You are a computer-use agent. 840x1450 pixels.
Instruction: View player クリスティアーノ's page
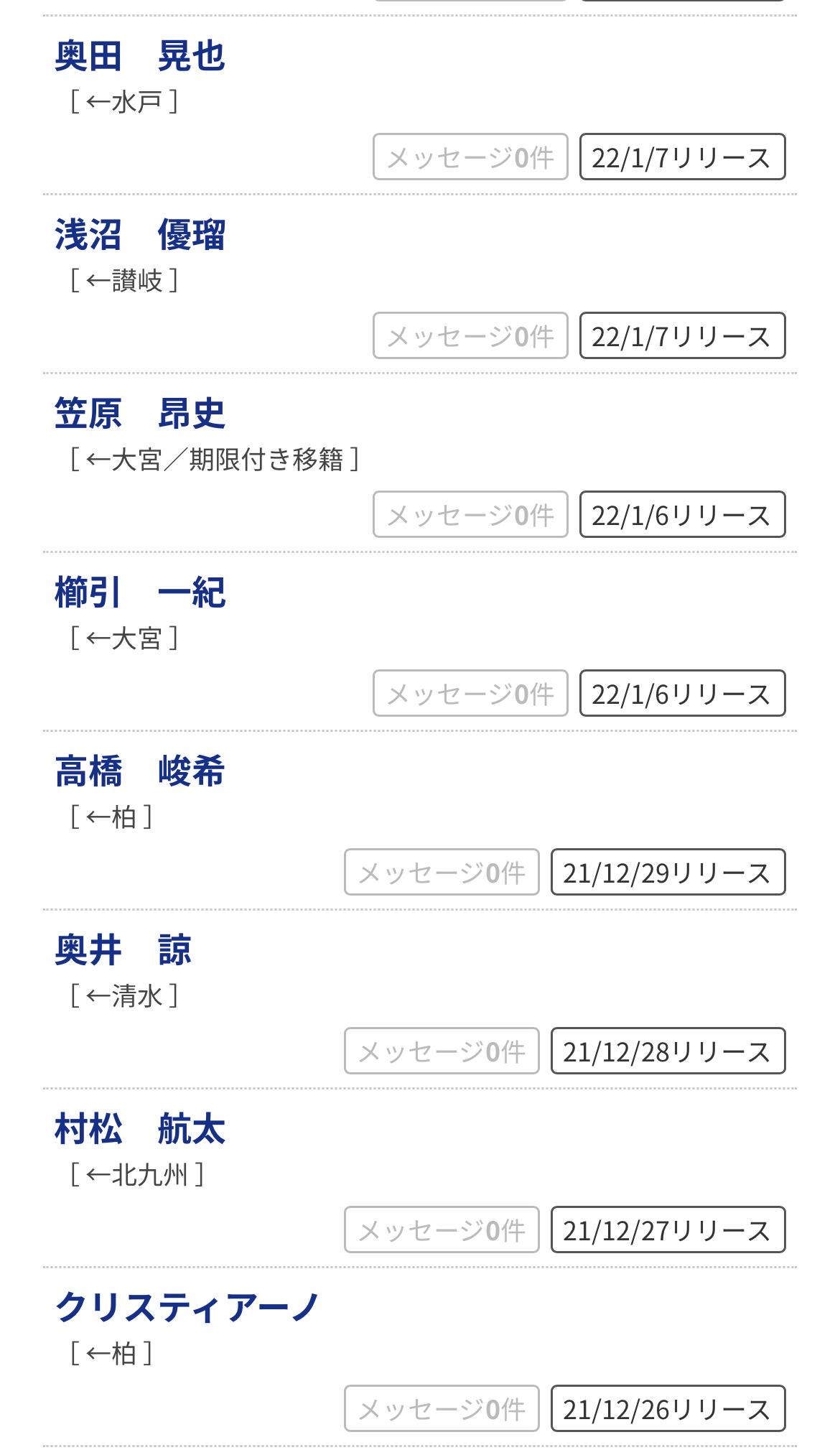click(x=187, y=1308)
